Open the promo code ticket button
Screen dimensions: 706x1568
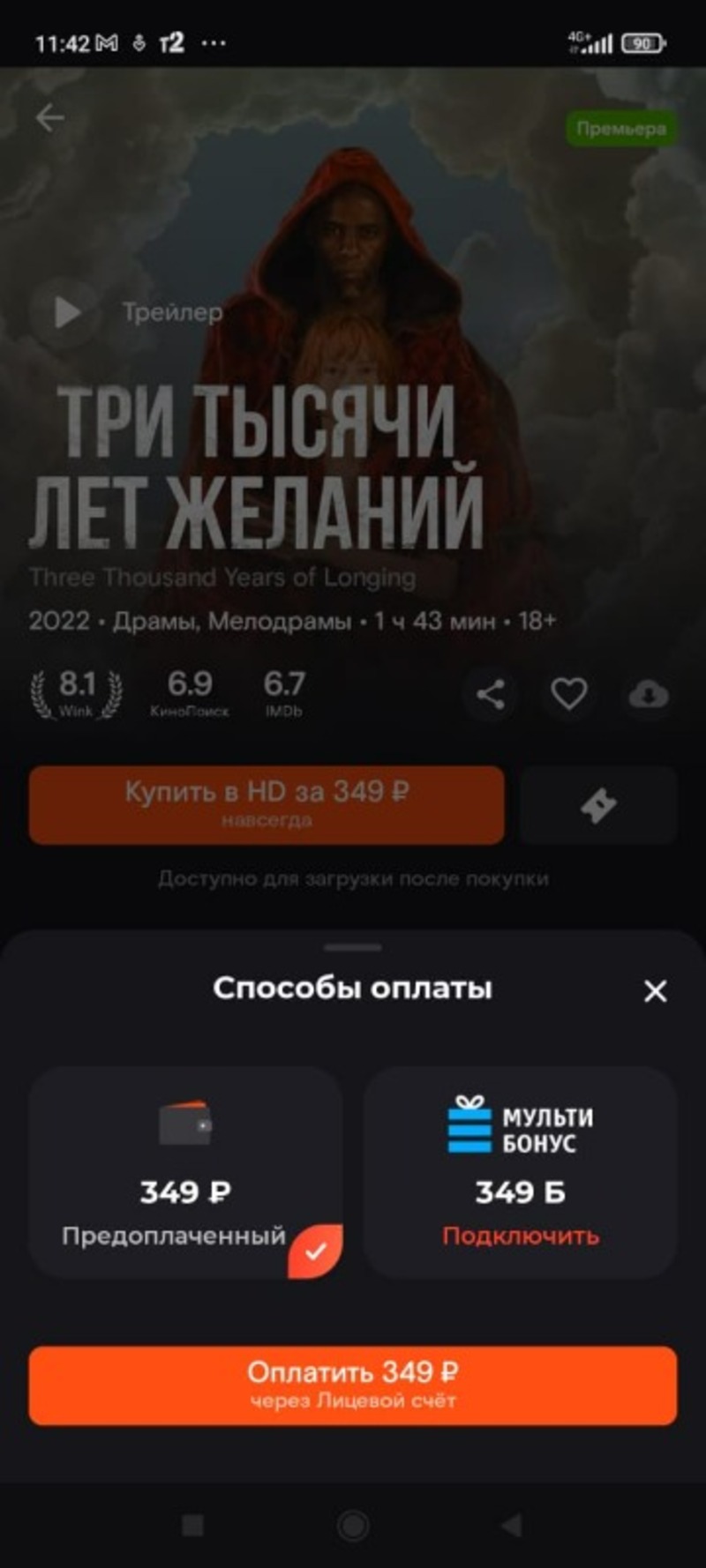[598, 804]
